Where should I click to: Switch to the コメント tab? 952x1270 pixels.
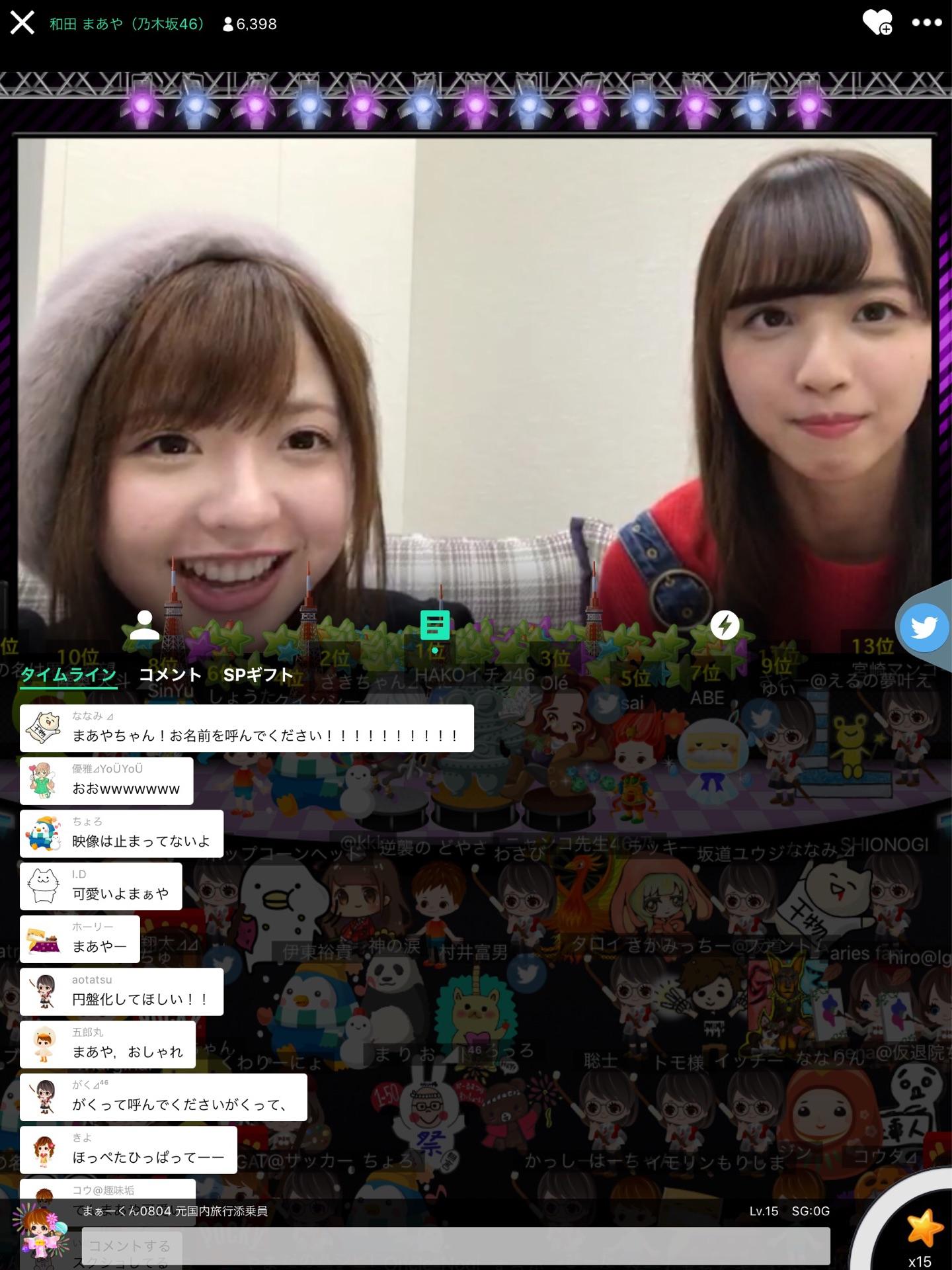(x=170, y=675)
